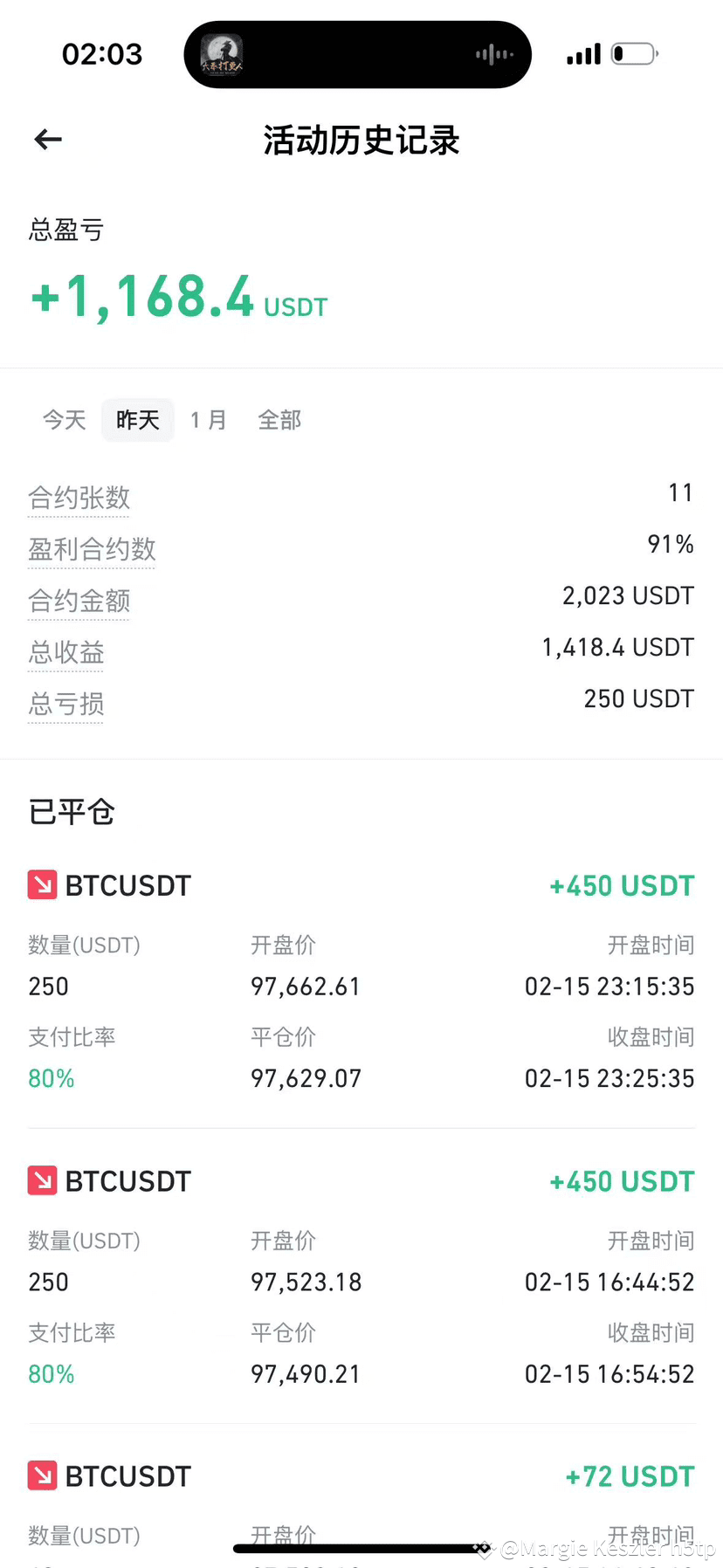Tap the 总收益 underlined label
723x1568 pixels.
(x=65, y=653)
